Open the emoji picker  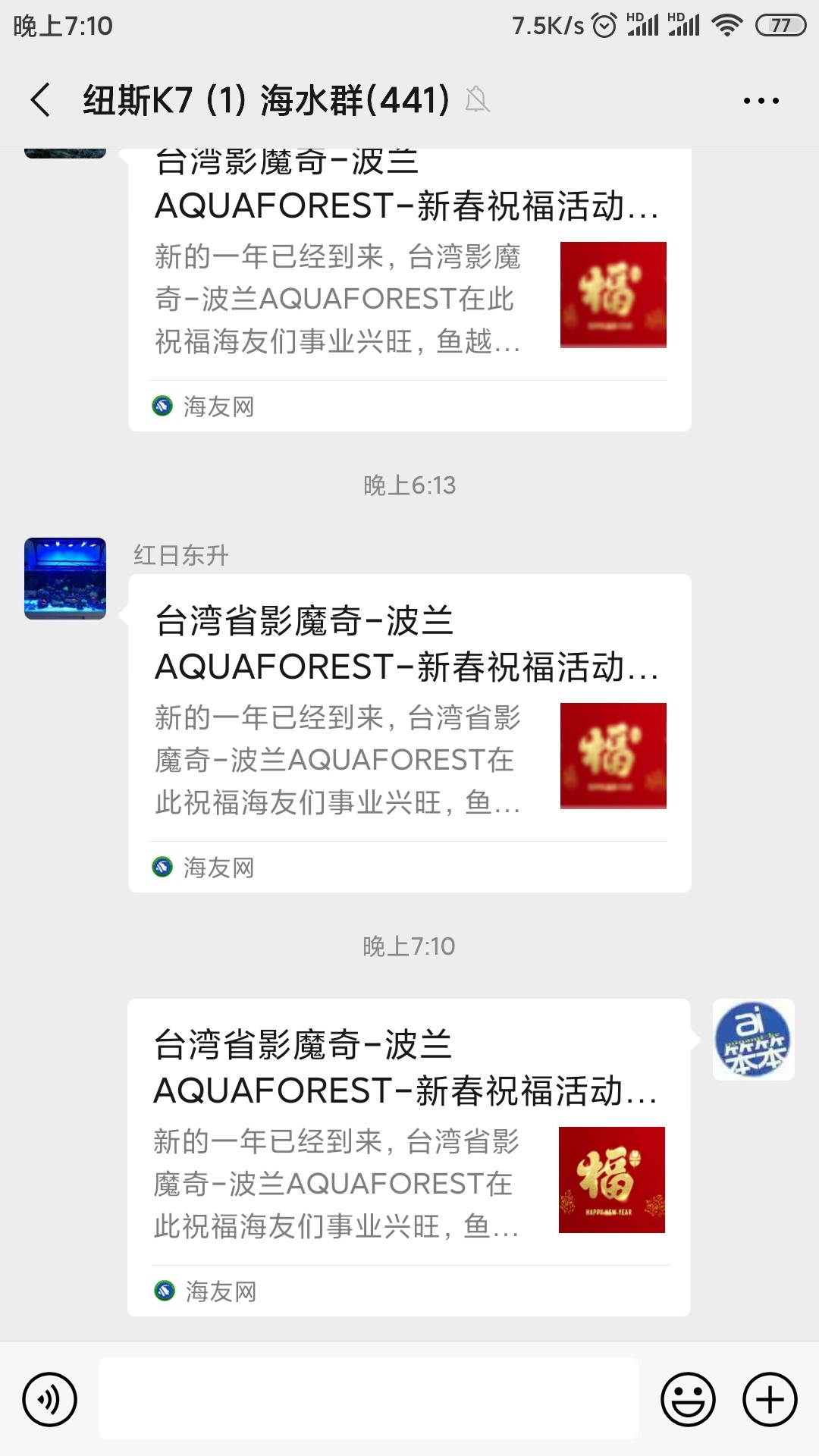688,1399
